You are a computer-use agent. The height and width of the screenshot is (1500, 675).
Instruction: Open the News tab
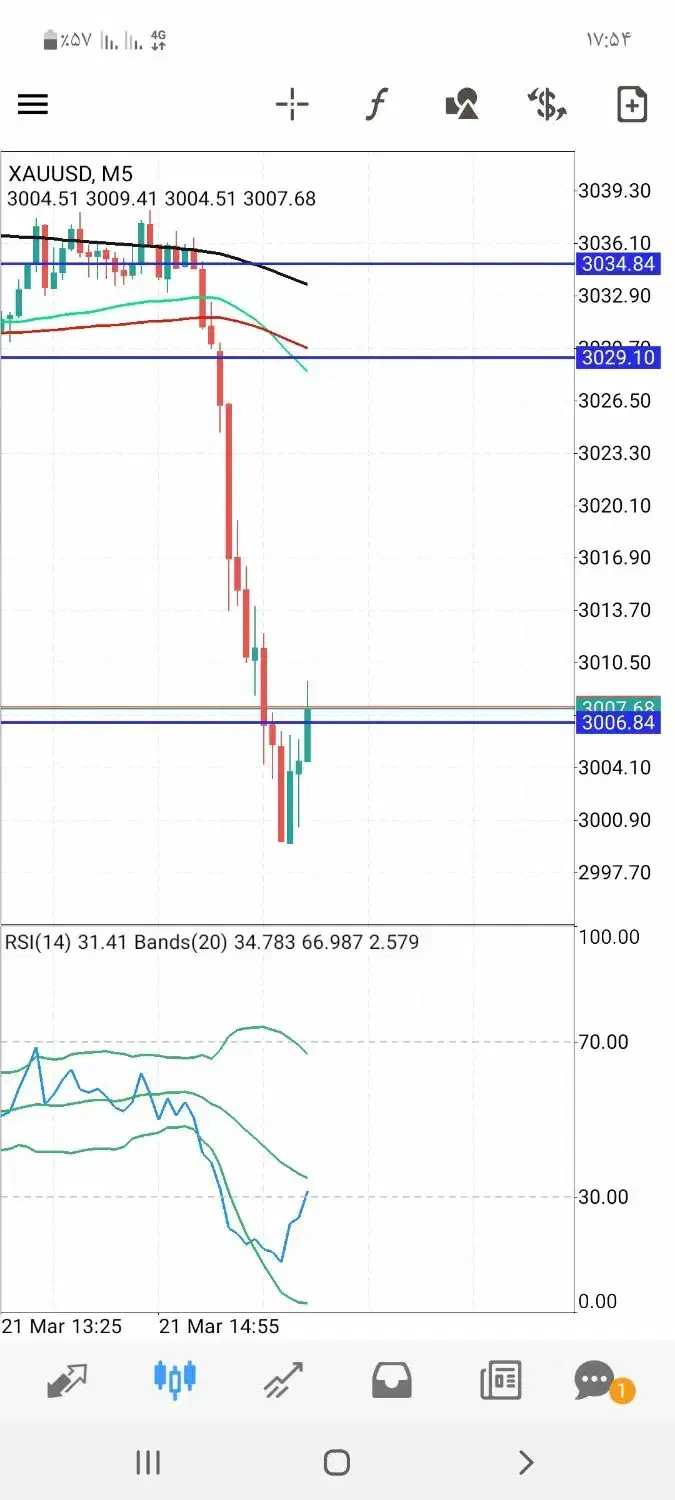(500, 1381)
